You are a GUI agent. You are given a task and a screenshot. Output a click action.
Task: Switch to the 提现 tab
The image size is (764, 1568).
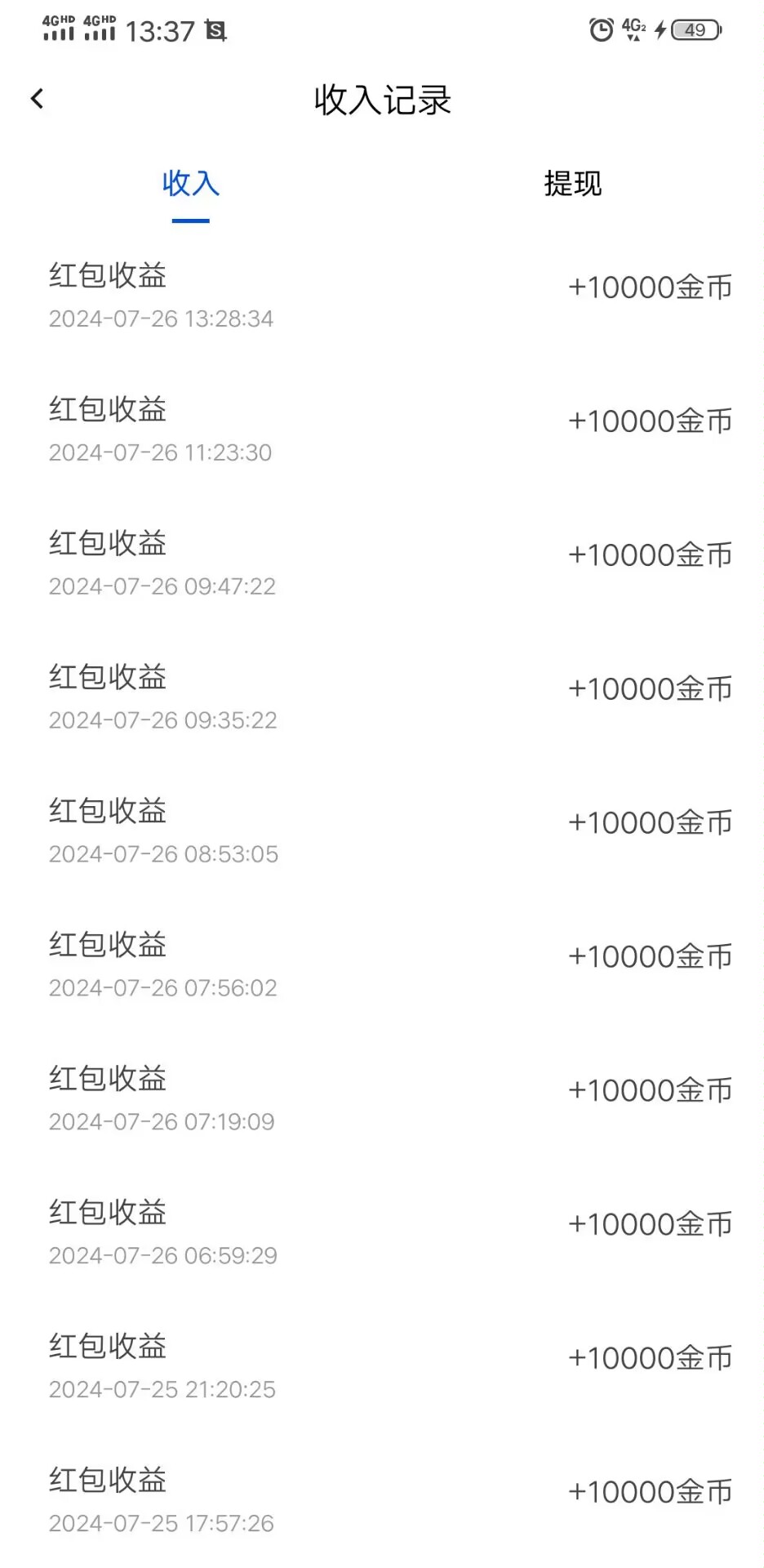click(x=573, y=184)
